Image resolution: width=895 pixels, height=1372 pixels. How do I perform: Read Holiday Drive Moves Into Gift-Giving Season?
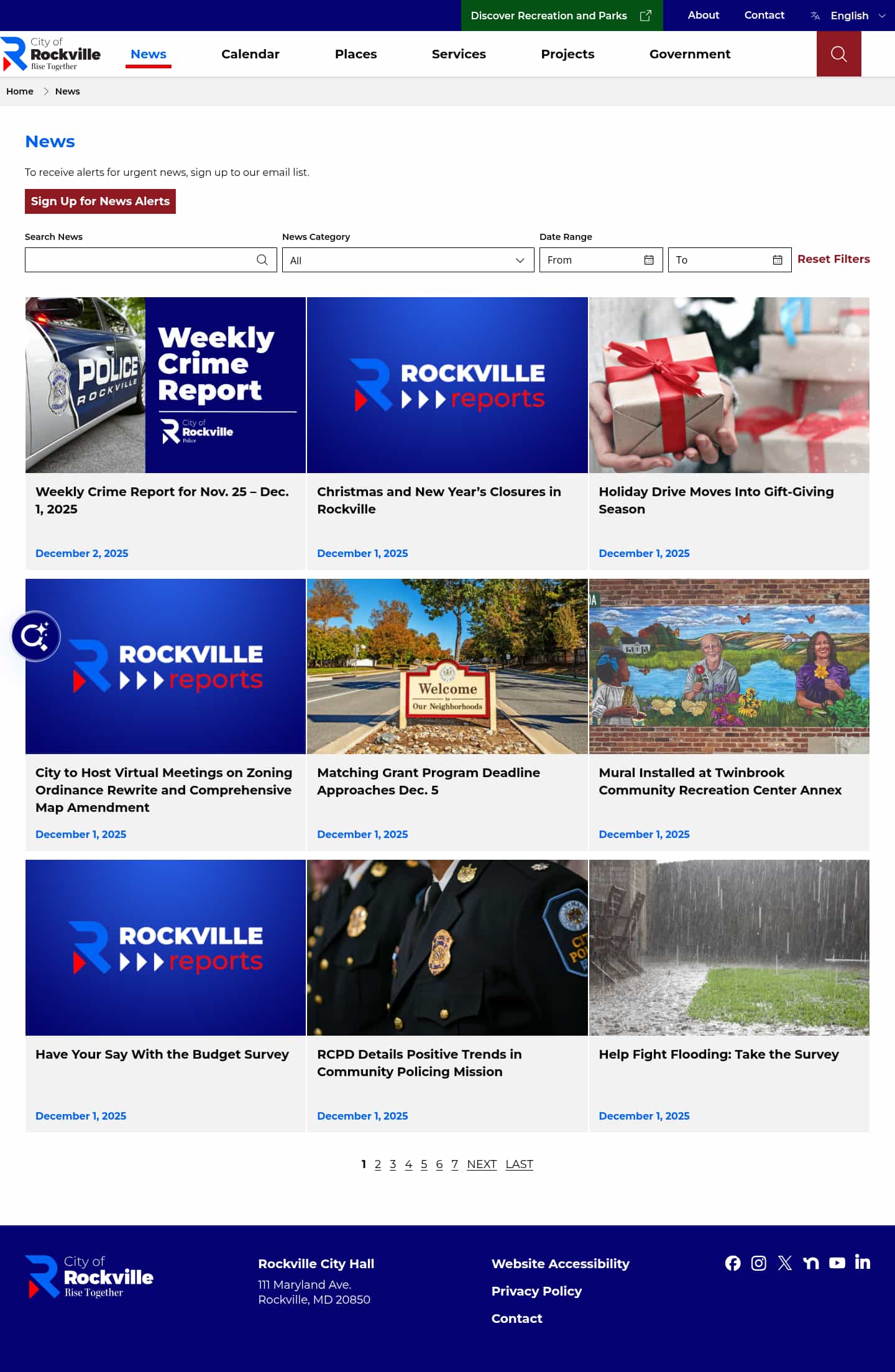(715, 500)
